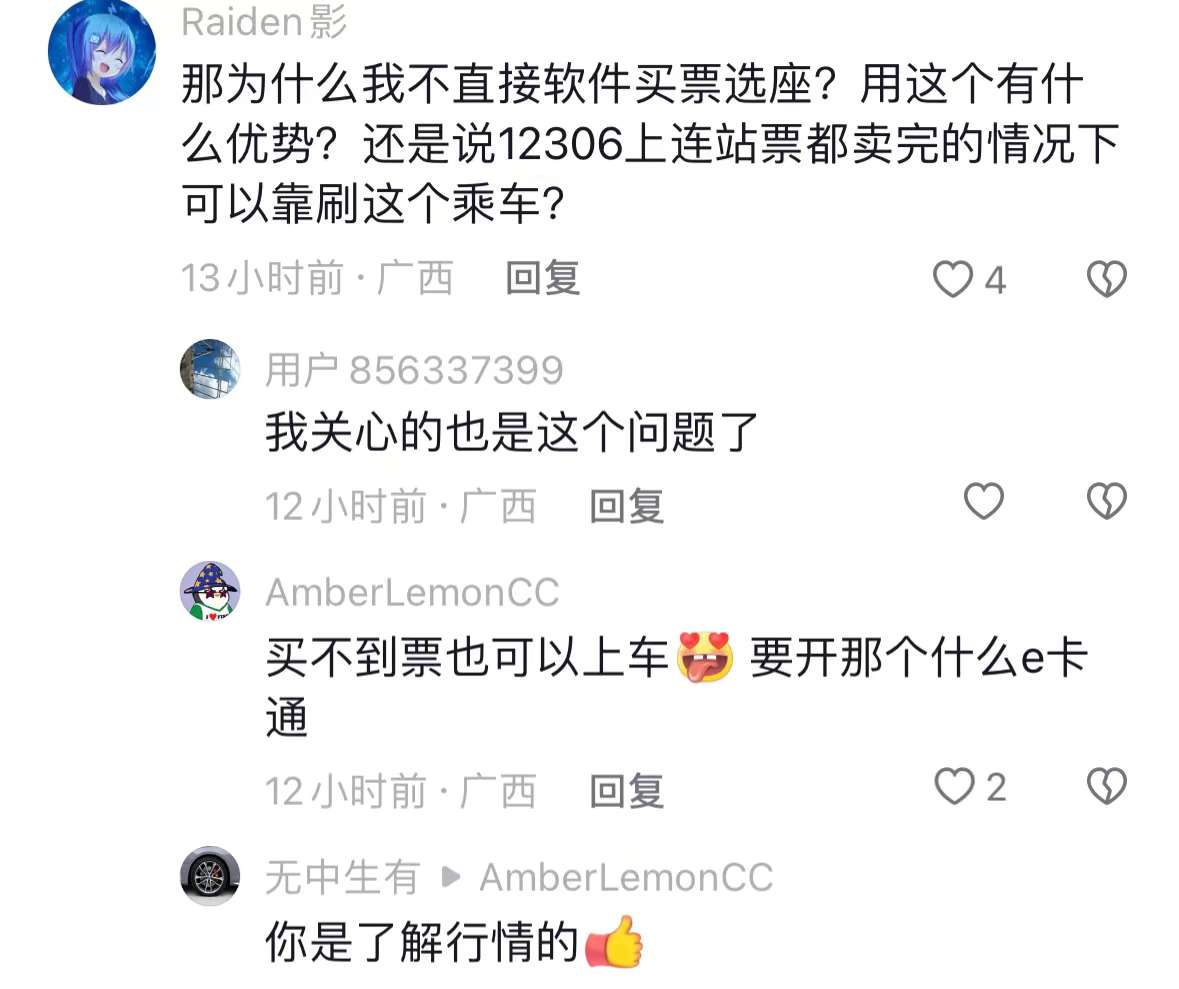Reply to Raiden影's comment

coord(543,278)
